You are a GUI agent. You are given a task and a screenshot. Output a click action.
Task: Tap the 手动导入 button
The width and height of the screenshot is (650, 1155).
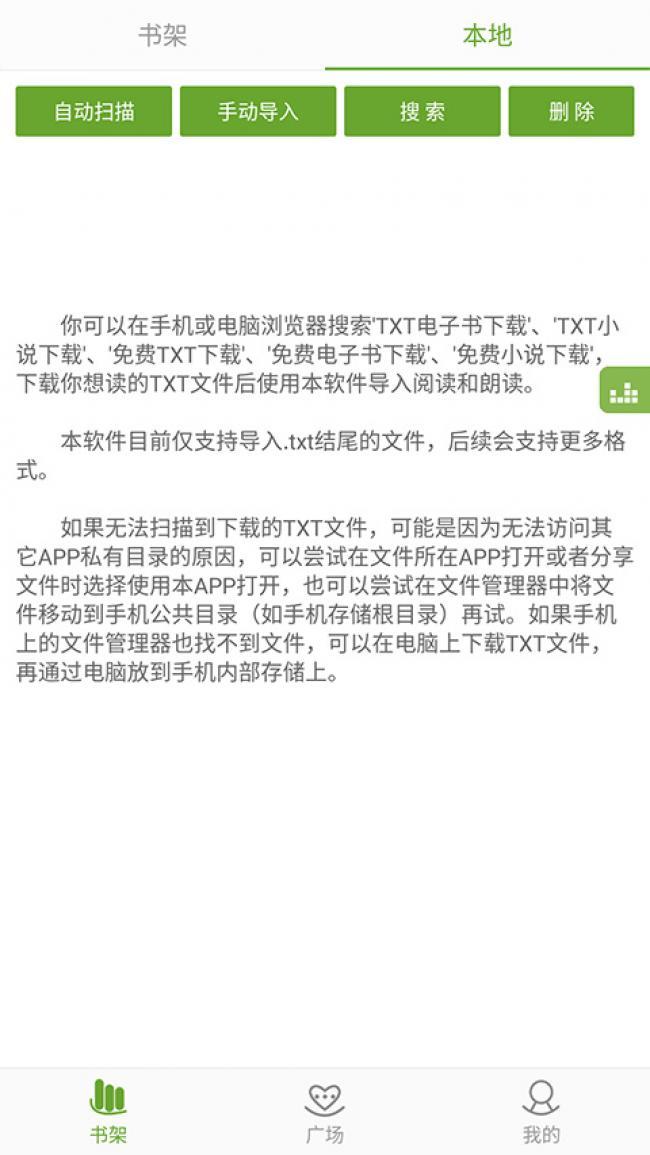click(258, 111)
